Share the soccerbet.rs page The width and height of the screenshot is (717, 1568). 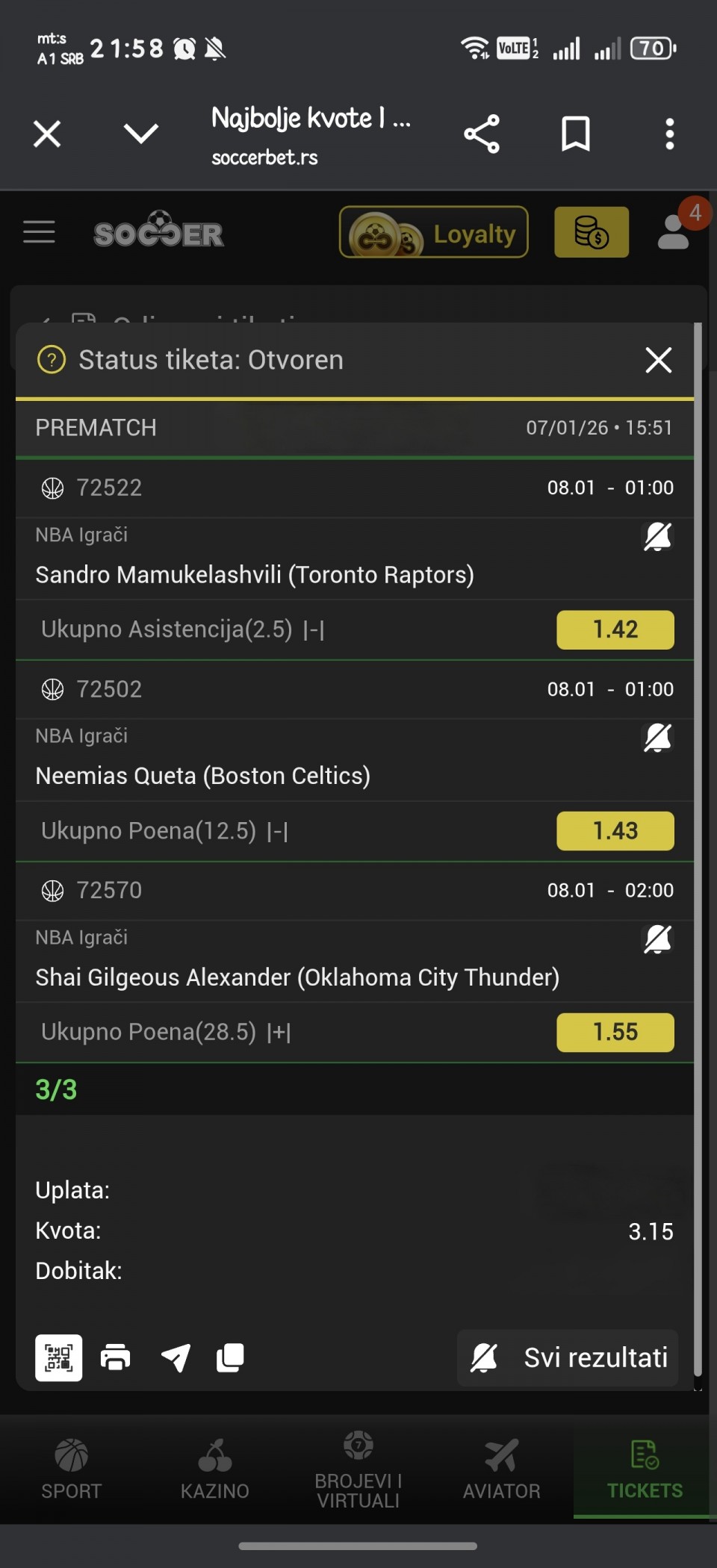pyautogui.click(x=482, y=134)
